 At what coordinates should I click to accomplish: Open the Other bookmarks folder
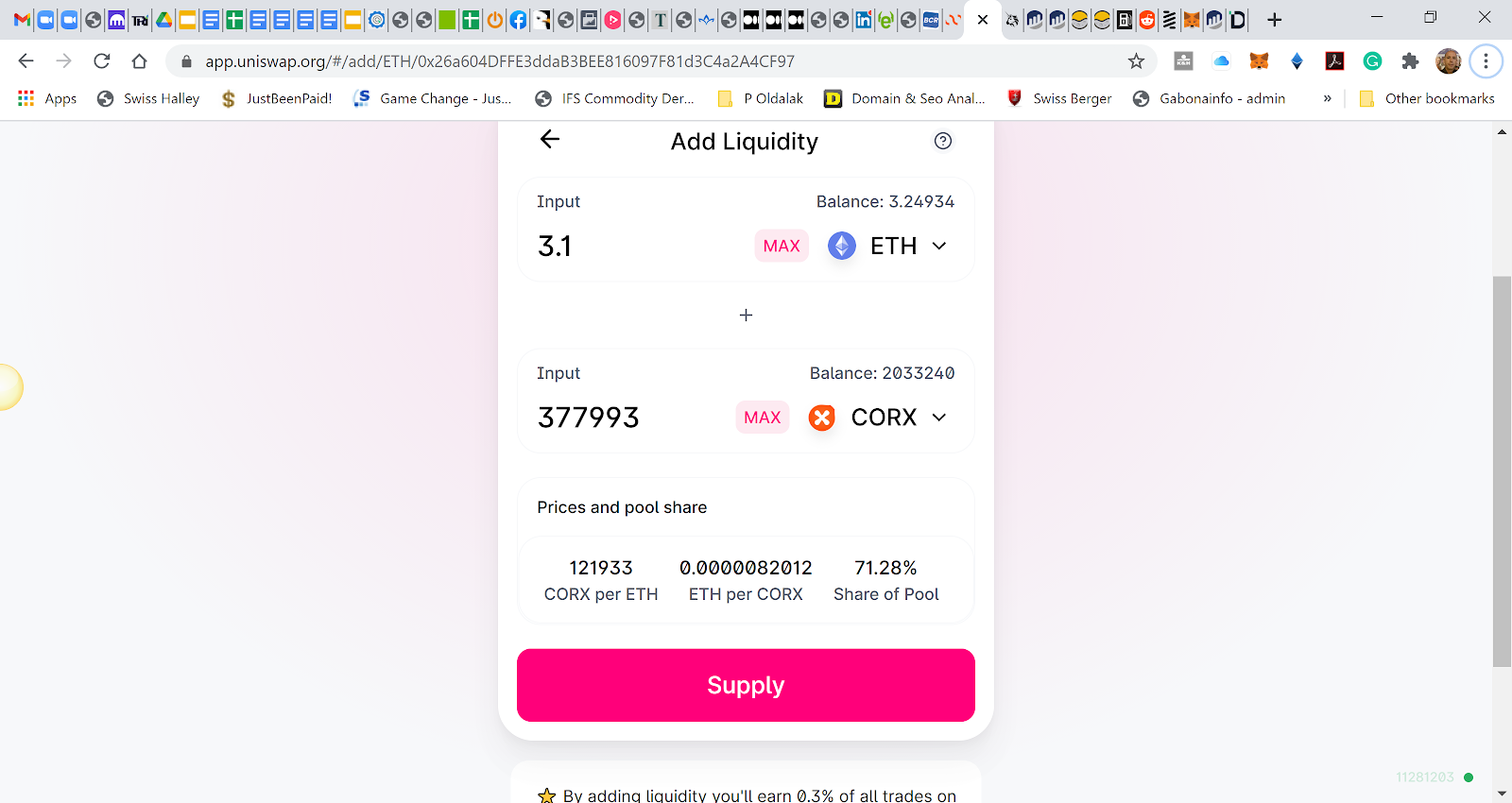tap(1427, 98)
